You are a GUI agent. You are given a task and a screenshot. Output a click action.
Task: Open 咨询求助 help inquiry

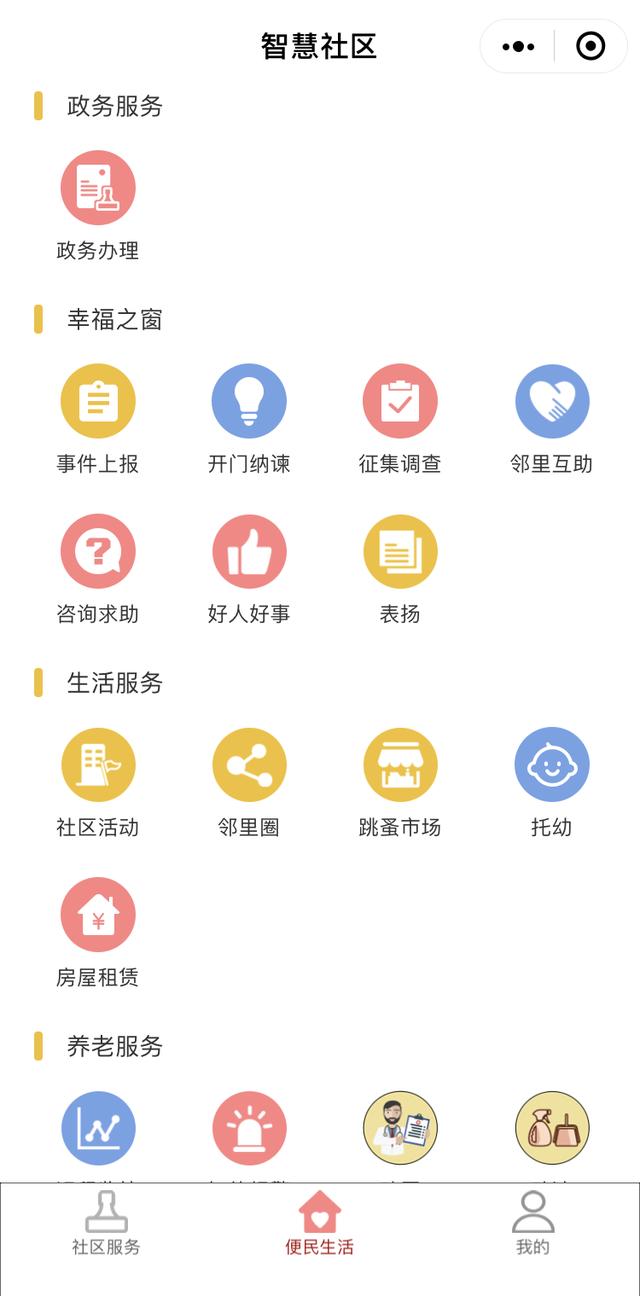[98, 569]
